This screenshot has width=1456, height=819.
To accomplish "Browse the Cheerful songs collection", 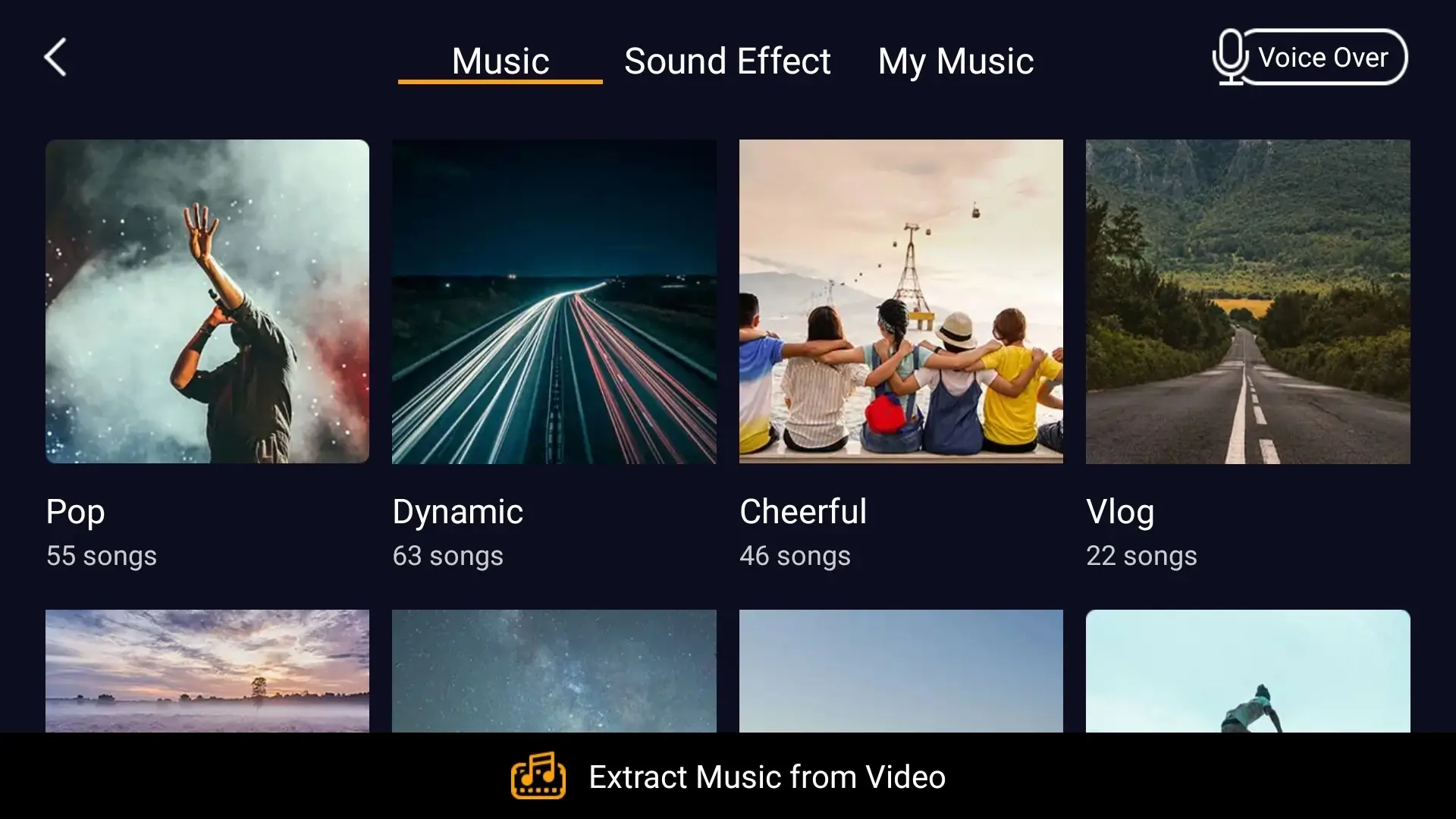I will tap(901, 301).
